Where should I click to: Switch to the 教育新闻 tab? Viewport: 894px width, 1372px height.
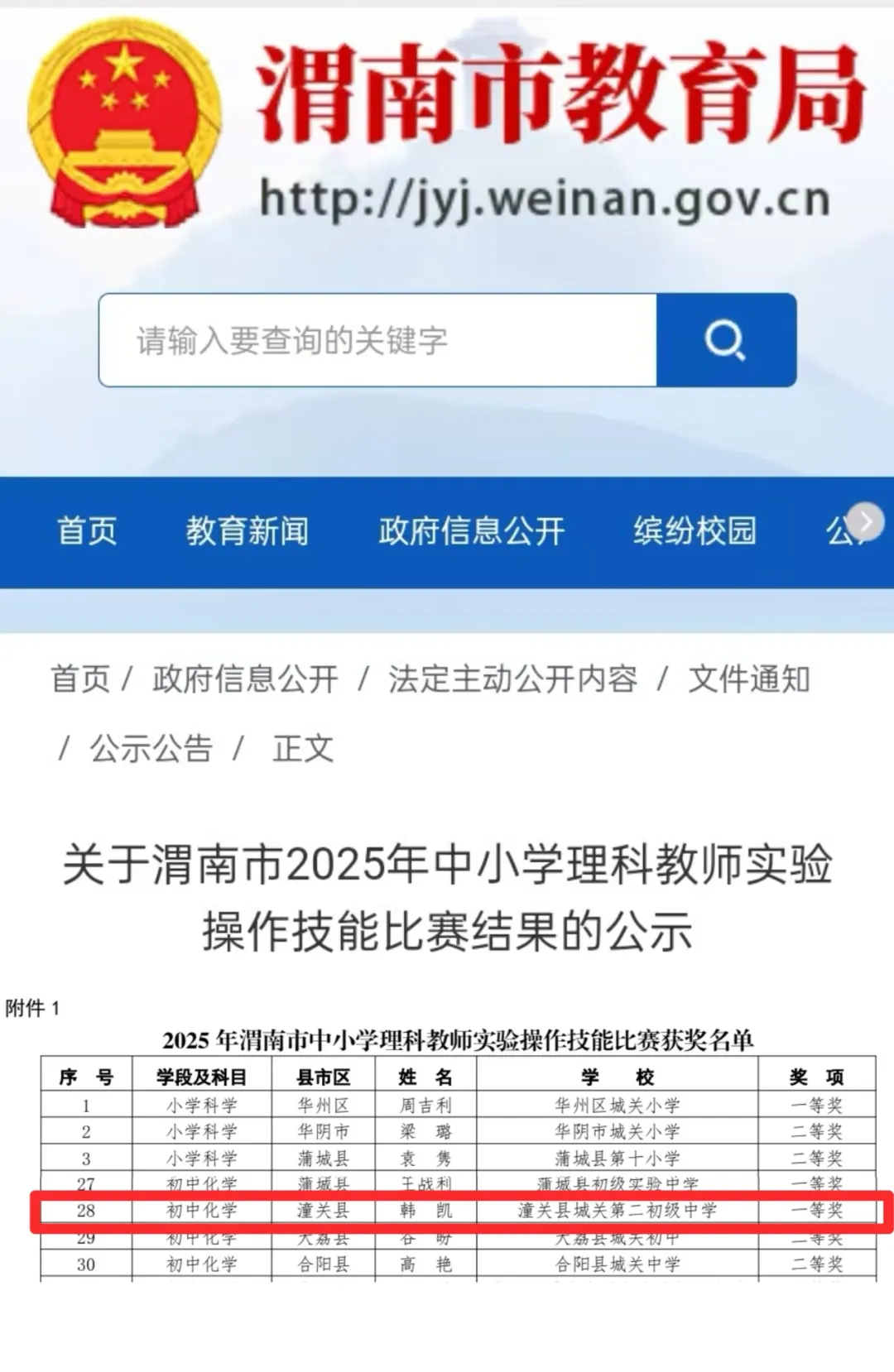coord(247,531)
